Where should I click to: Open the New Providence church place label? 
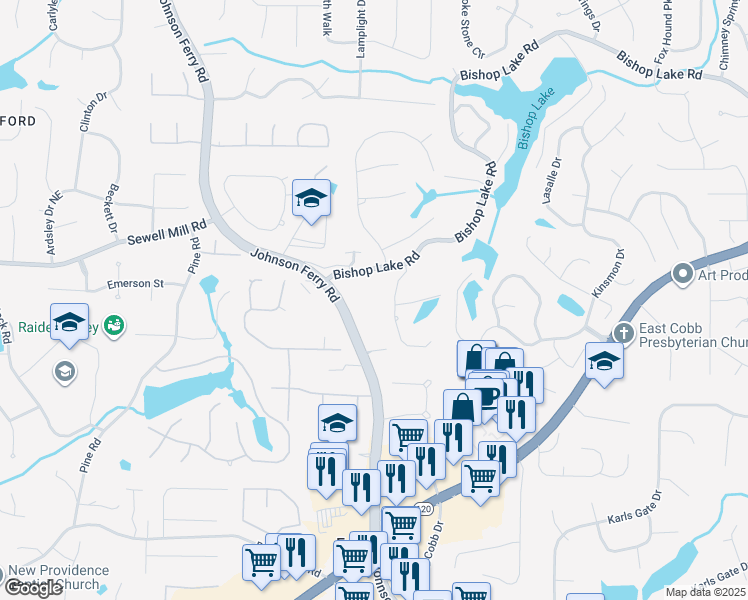62,576
